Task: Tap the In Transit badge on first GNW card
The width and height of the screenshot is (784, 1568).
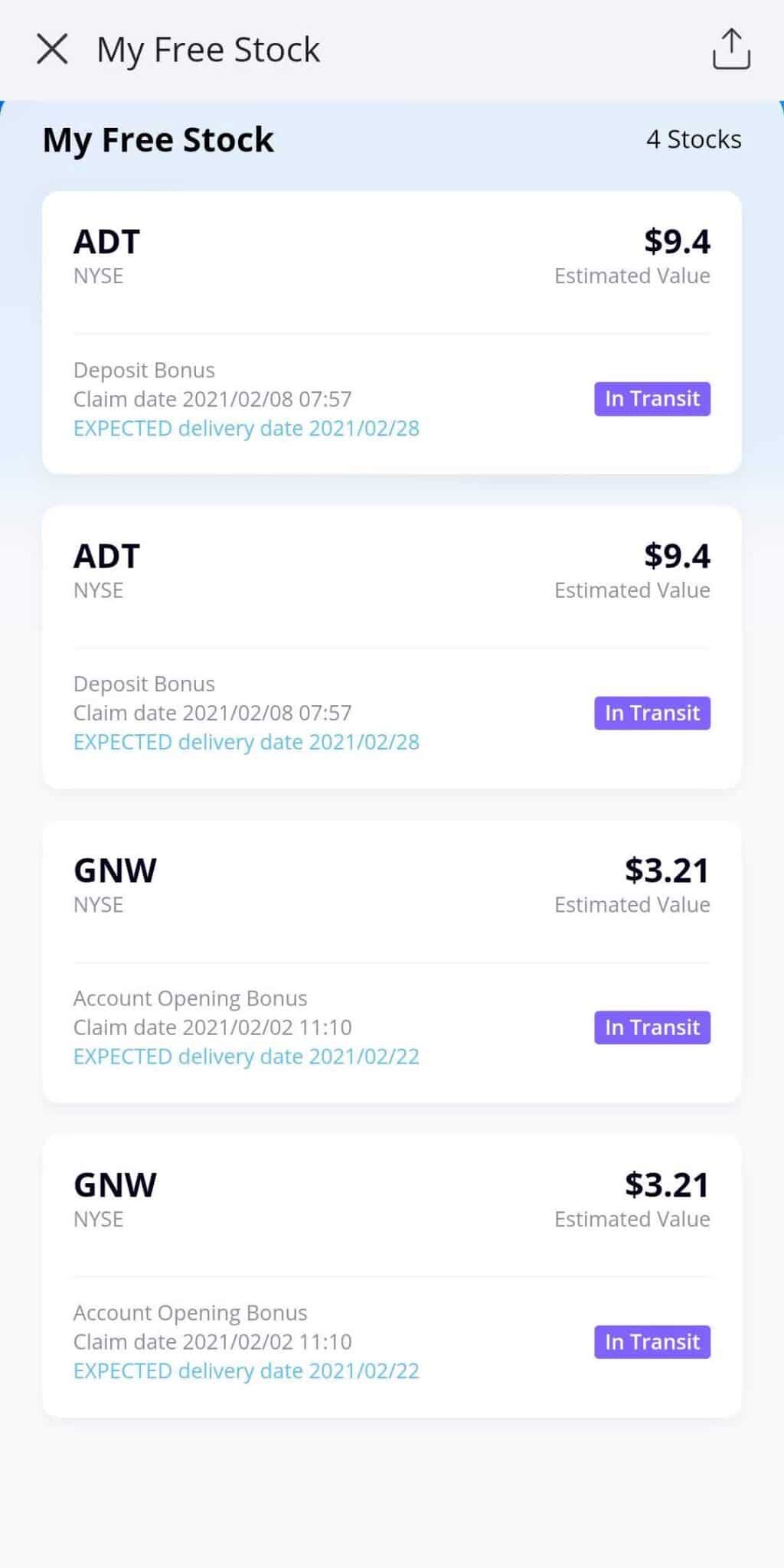Action: pyautogui.click(x=652, y=1027)
